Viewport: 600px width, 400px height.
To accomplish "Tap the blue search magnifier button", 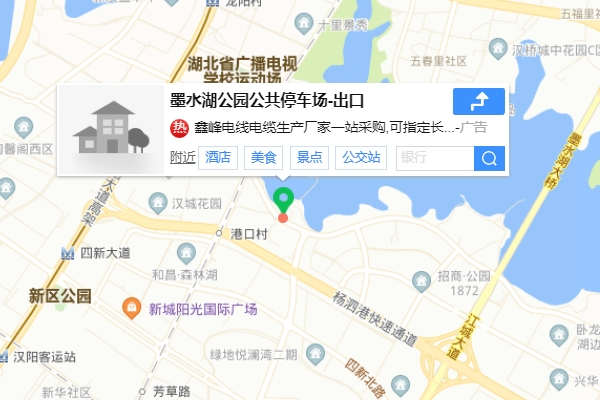I will (489, 158).
